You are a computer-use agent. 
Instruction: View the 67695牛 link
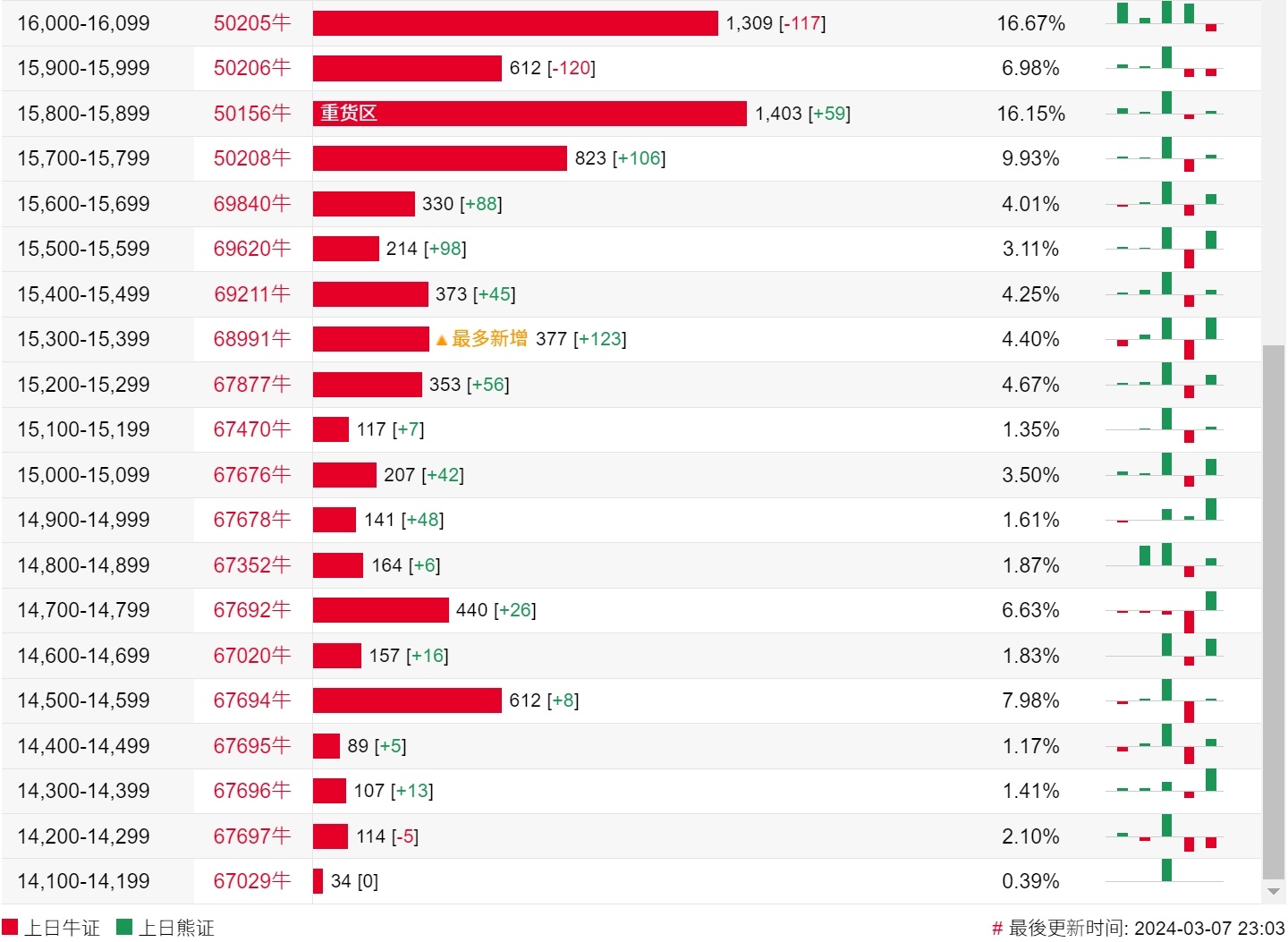pos(252,746)
